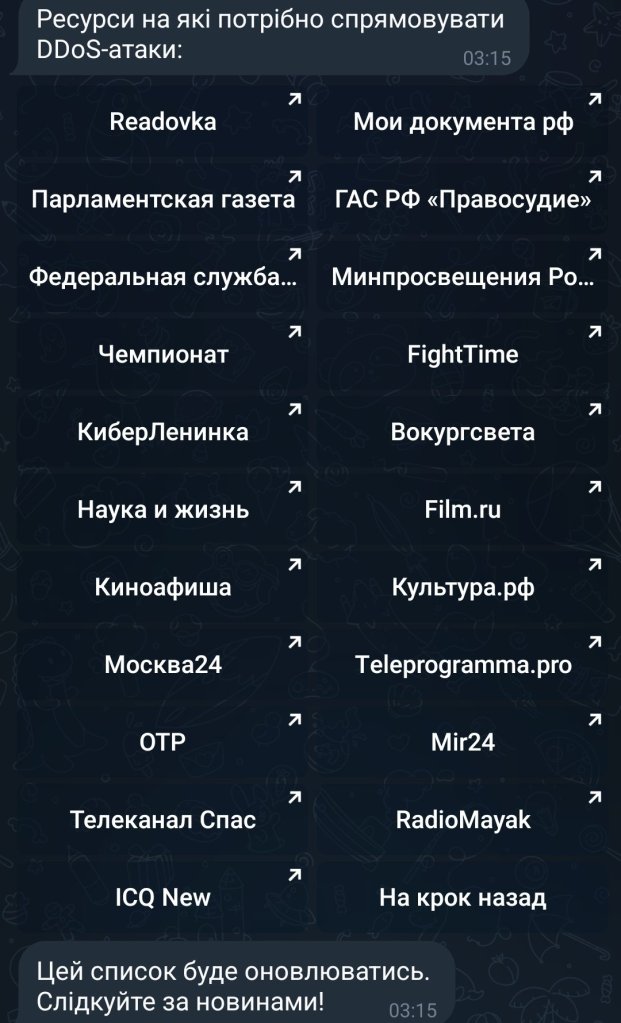Open the Readovka link button
The width and height of the screenshot is (621, 1023).
coord(163,122)
